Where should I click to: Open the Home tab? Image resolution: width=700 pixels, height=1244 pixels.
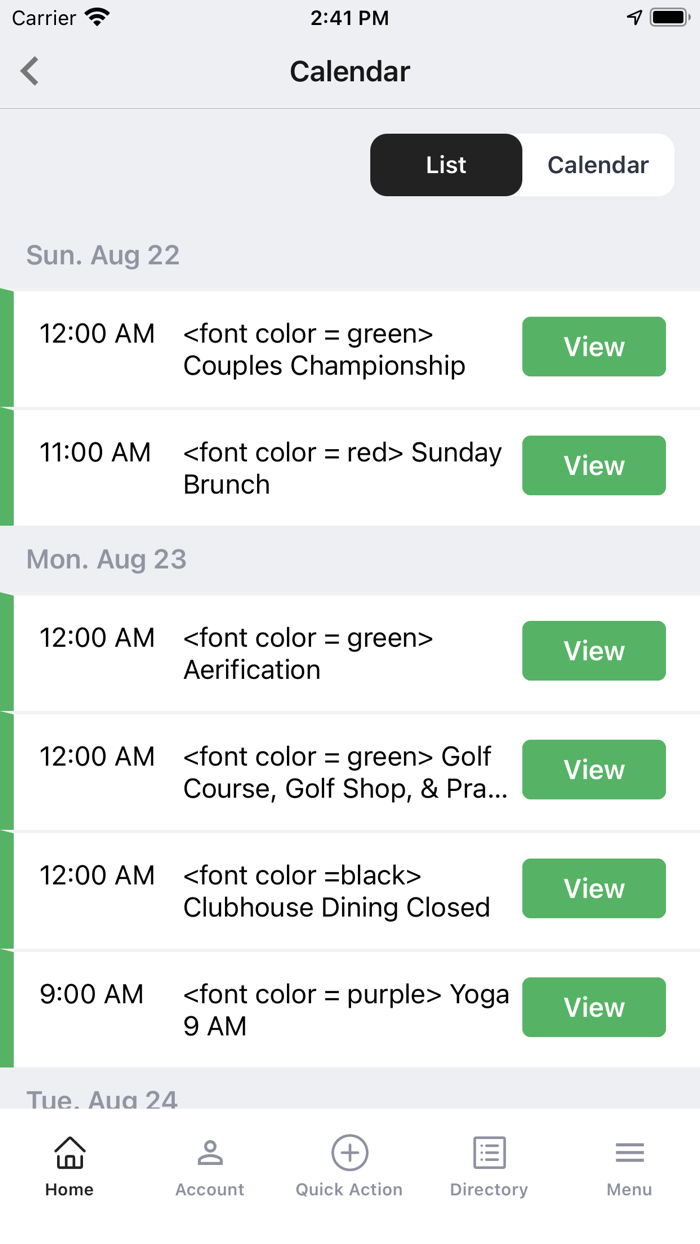click(69, 1166)
